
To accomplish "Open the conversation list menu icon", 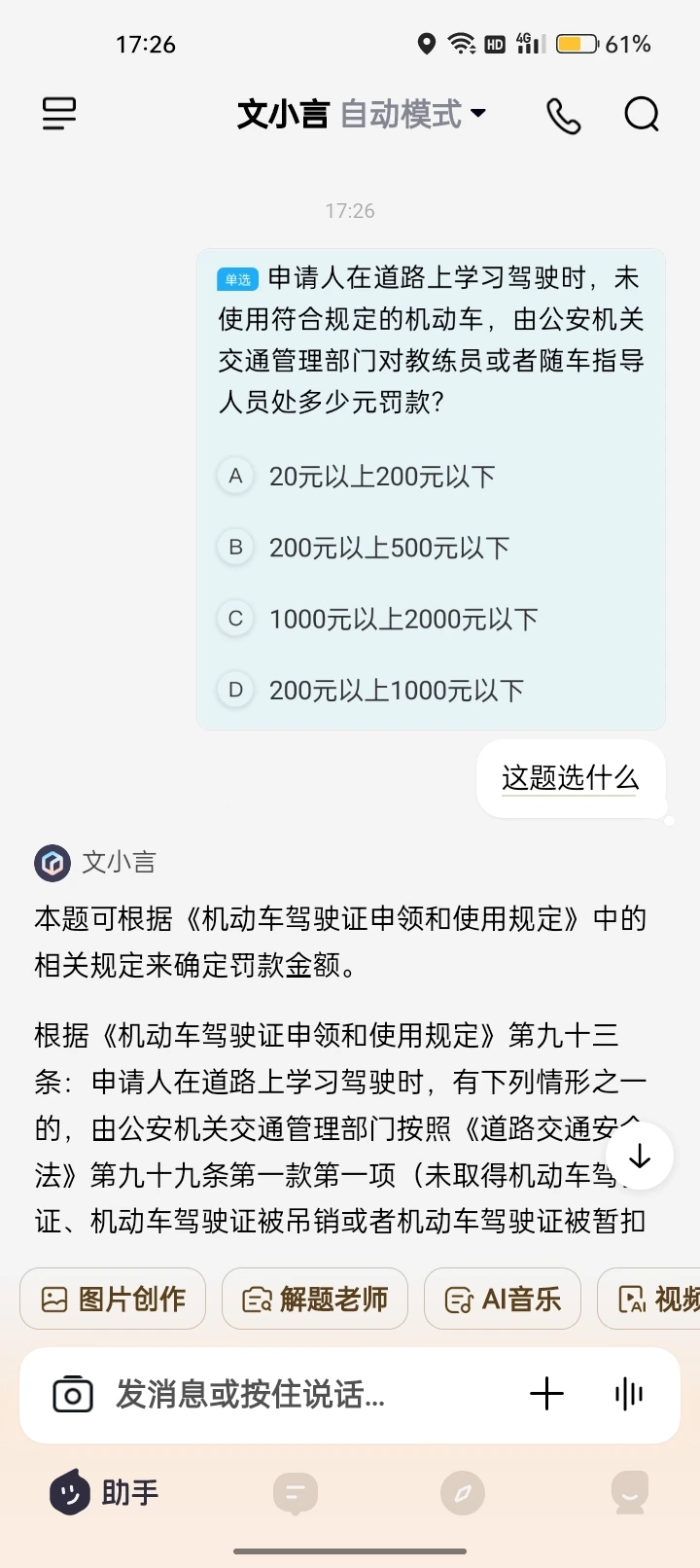I will pyautogui.click(x=59, y=114).
